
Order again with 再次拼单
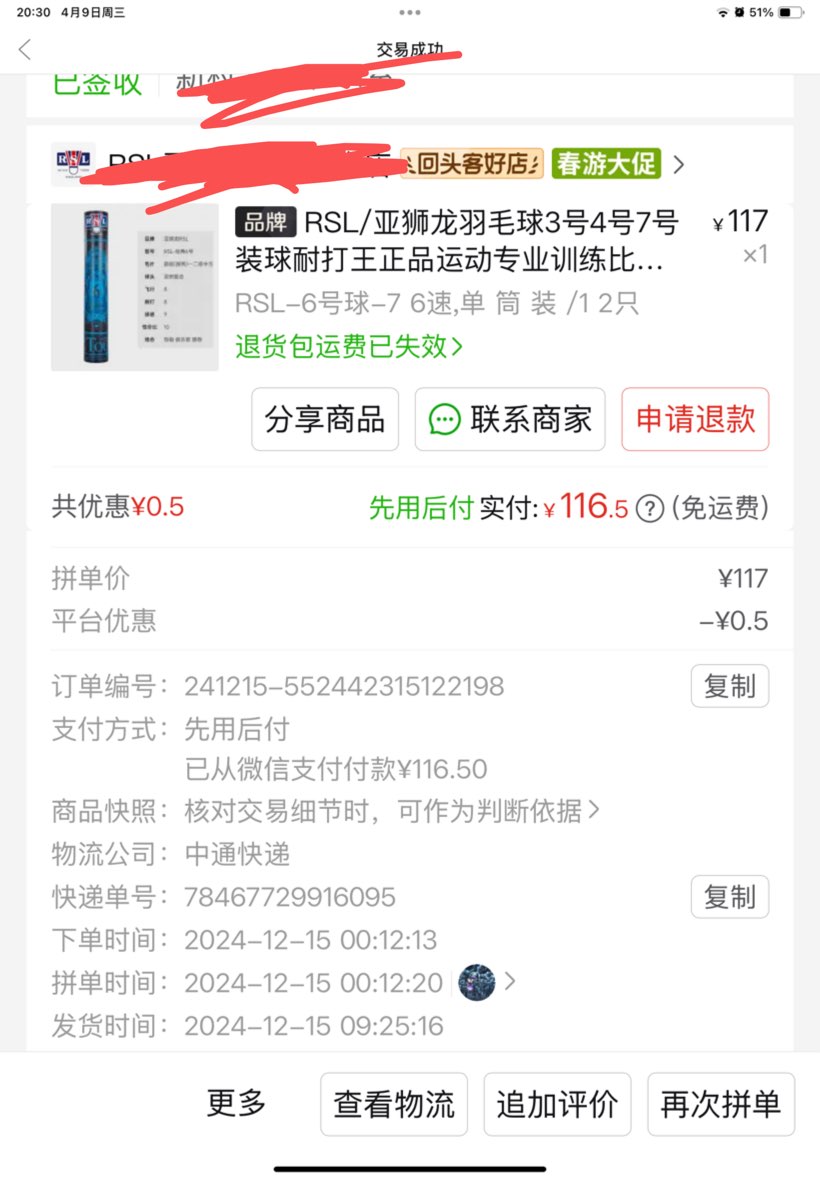point(720,1104)
